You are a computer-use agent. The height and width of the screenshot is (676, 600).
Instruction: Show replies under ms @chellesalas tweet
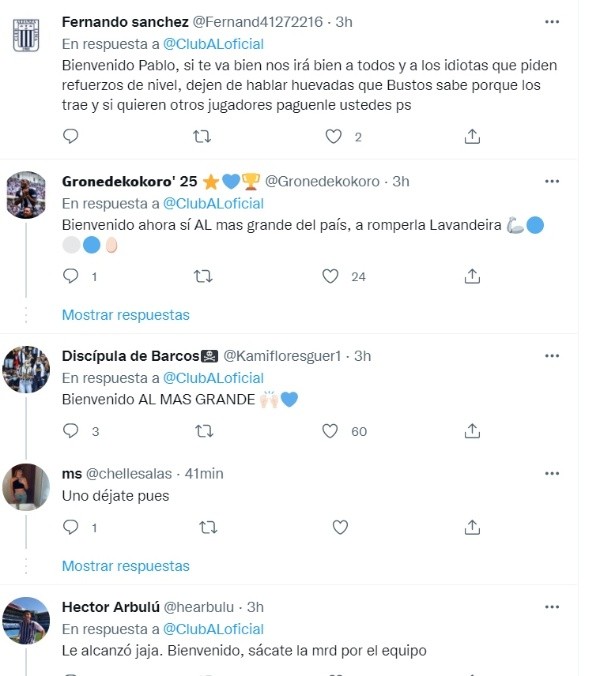click(125, 565)
